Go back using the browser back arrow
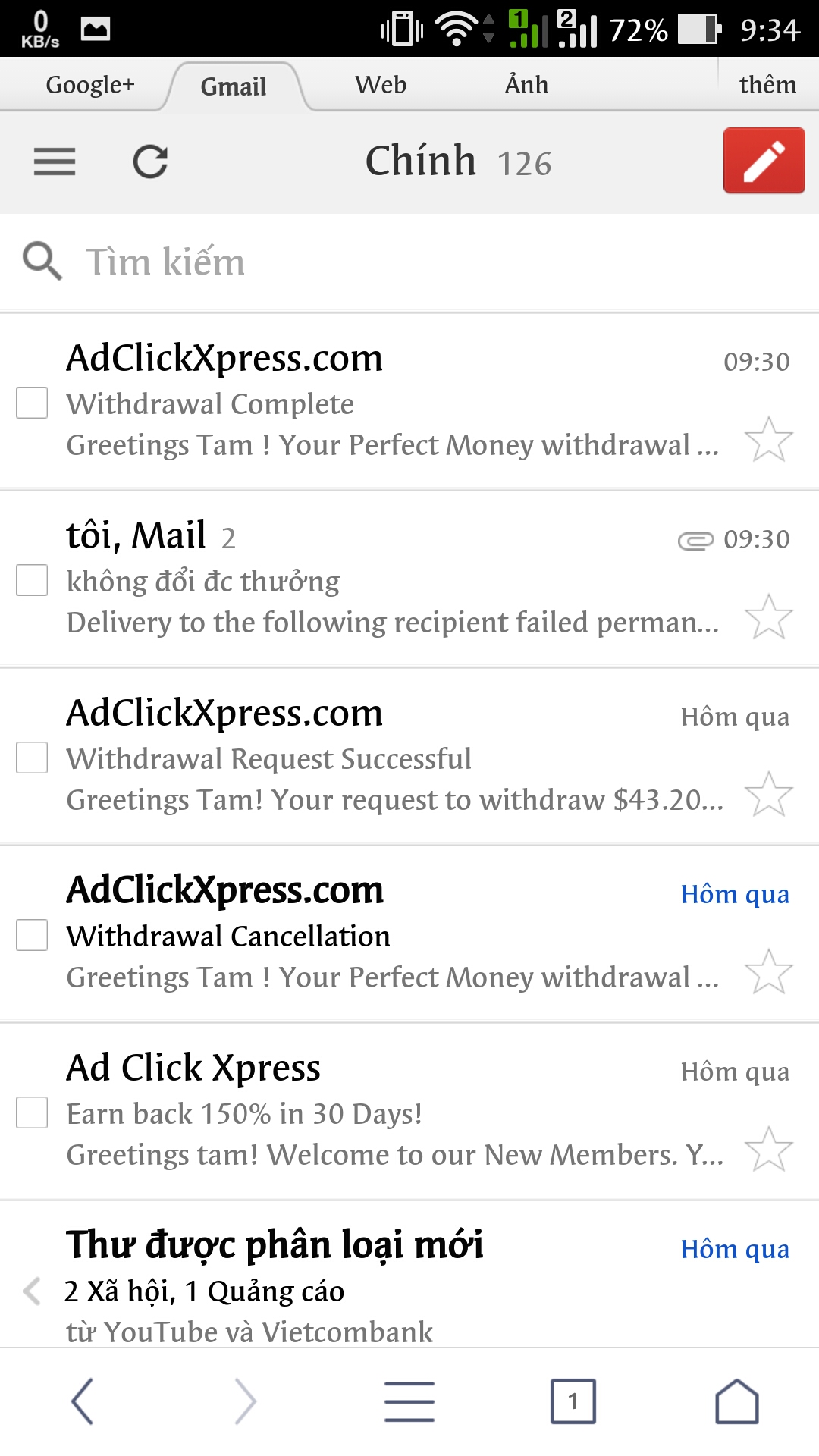 tap(82, 1401)
